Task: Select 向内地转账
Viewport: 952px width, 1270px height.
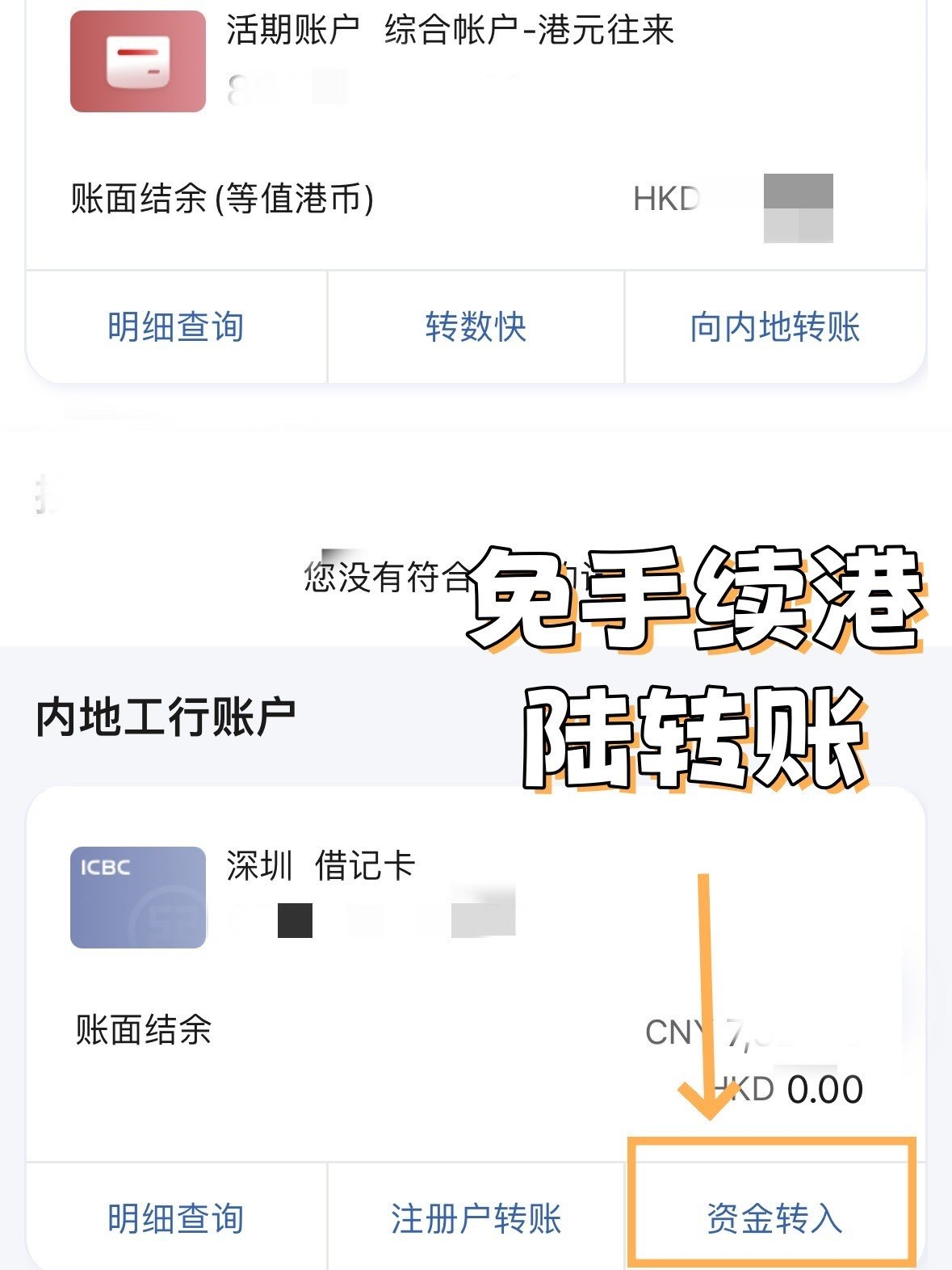Action: tap(774, 327)
